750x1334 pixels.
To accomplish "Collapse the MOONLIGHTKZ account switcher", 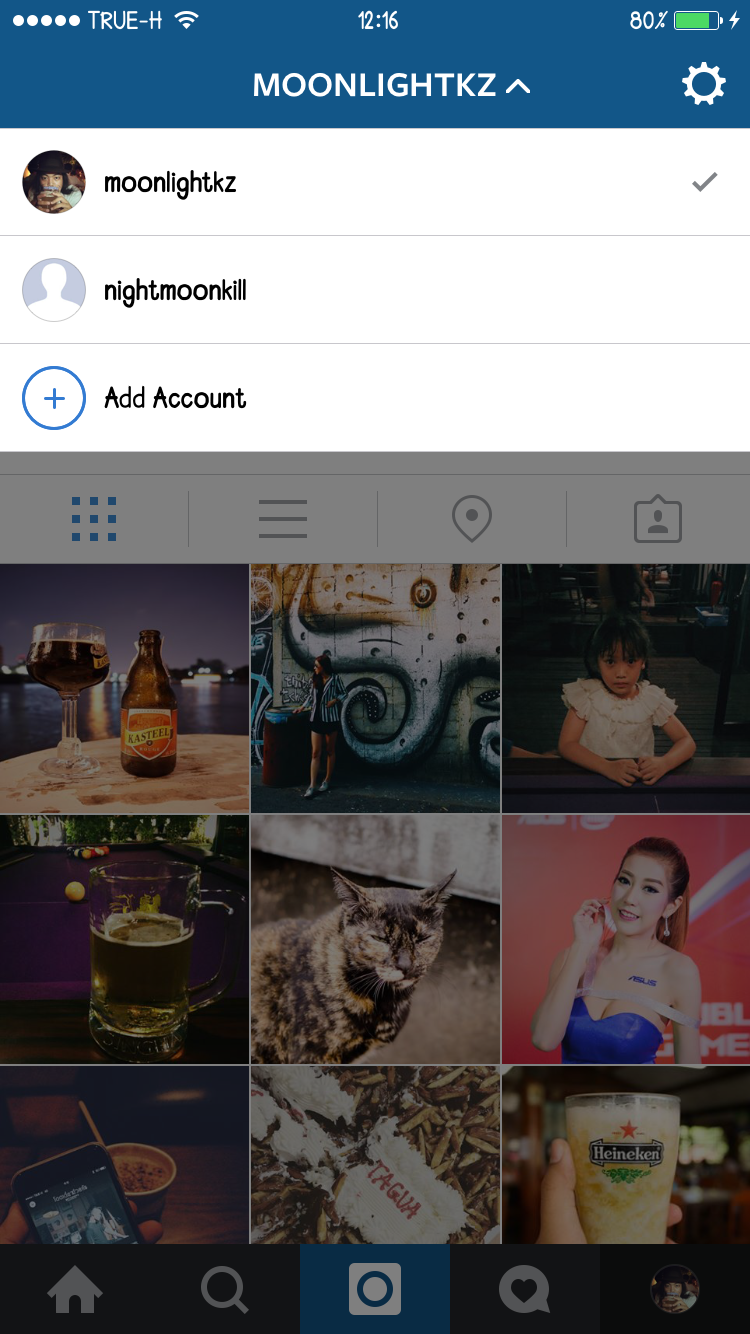I will click(x=390, y=85).
